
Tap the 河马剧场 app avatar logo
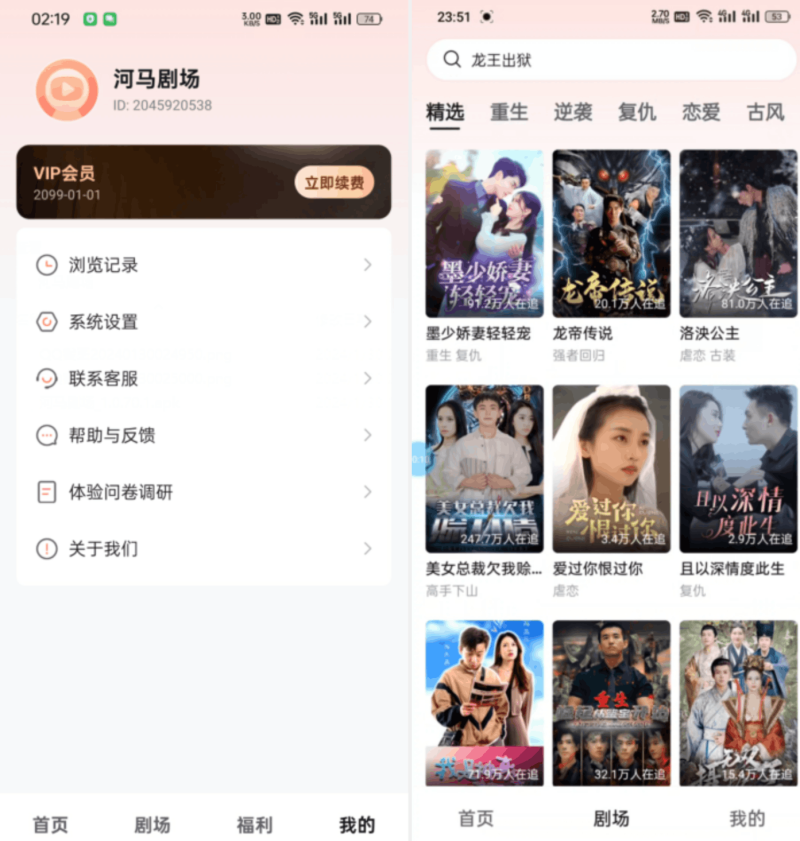tap(66, 89)
